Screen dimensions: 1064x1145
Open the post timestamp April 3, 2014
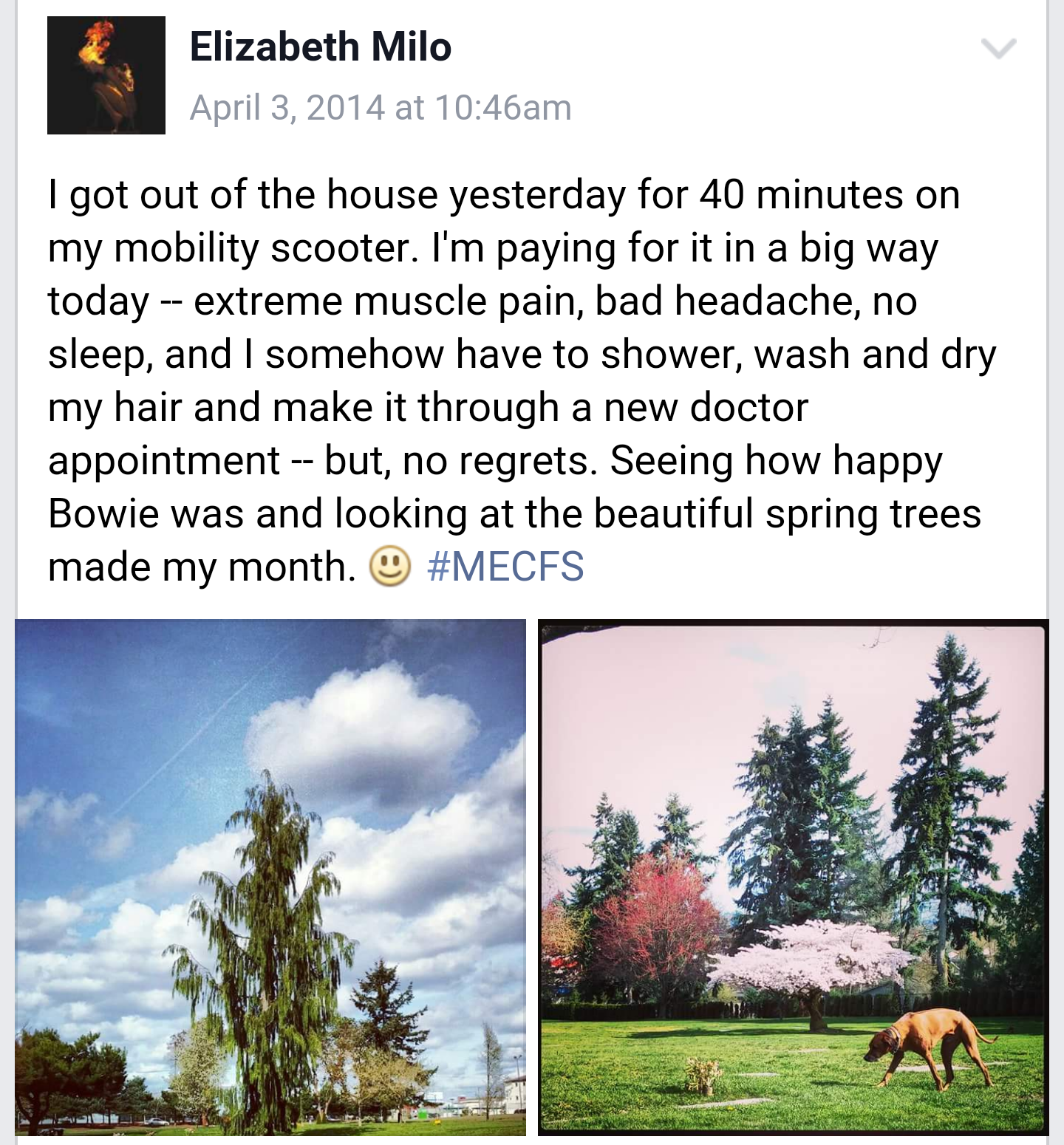[380, 108]
